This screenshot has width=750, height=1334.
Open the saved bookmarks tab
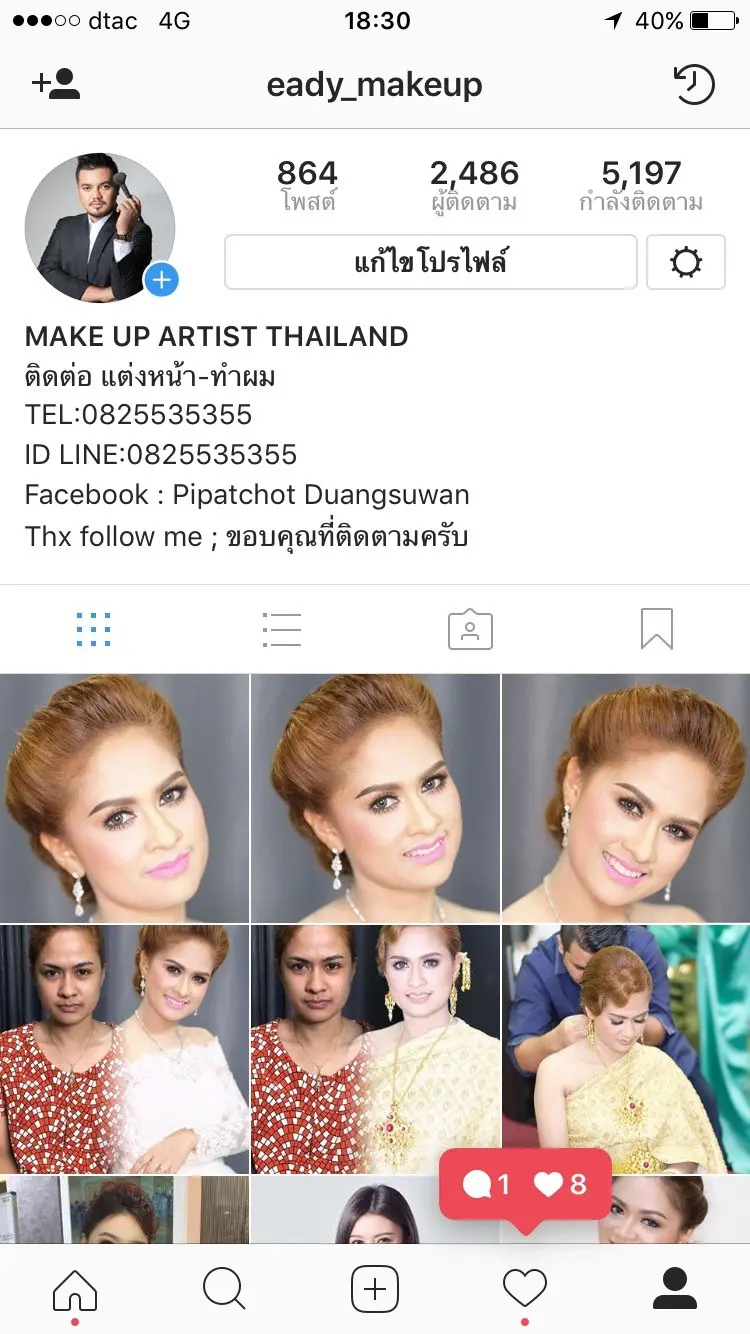657,630
